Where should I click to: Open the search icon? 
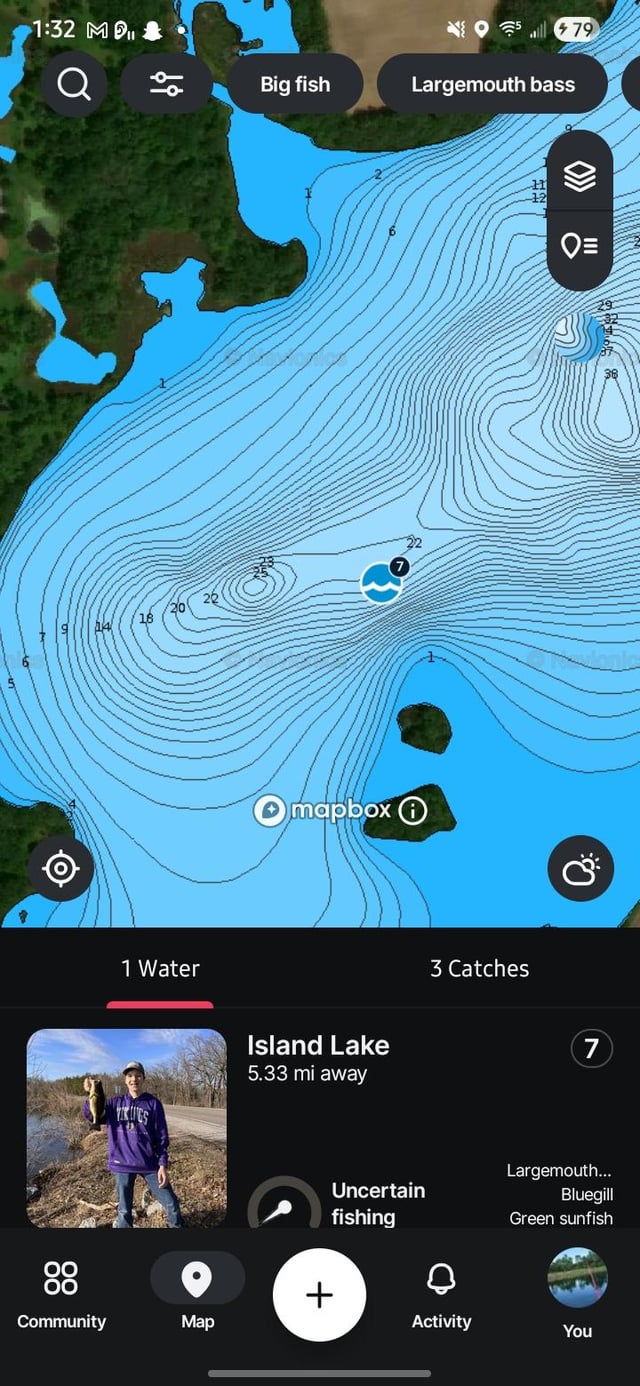(74, 84)
